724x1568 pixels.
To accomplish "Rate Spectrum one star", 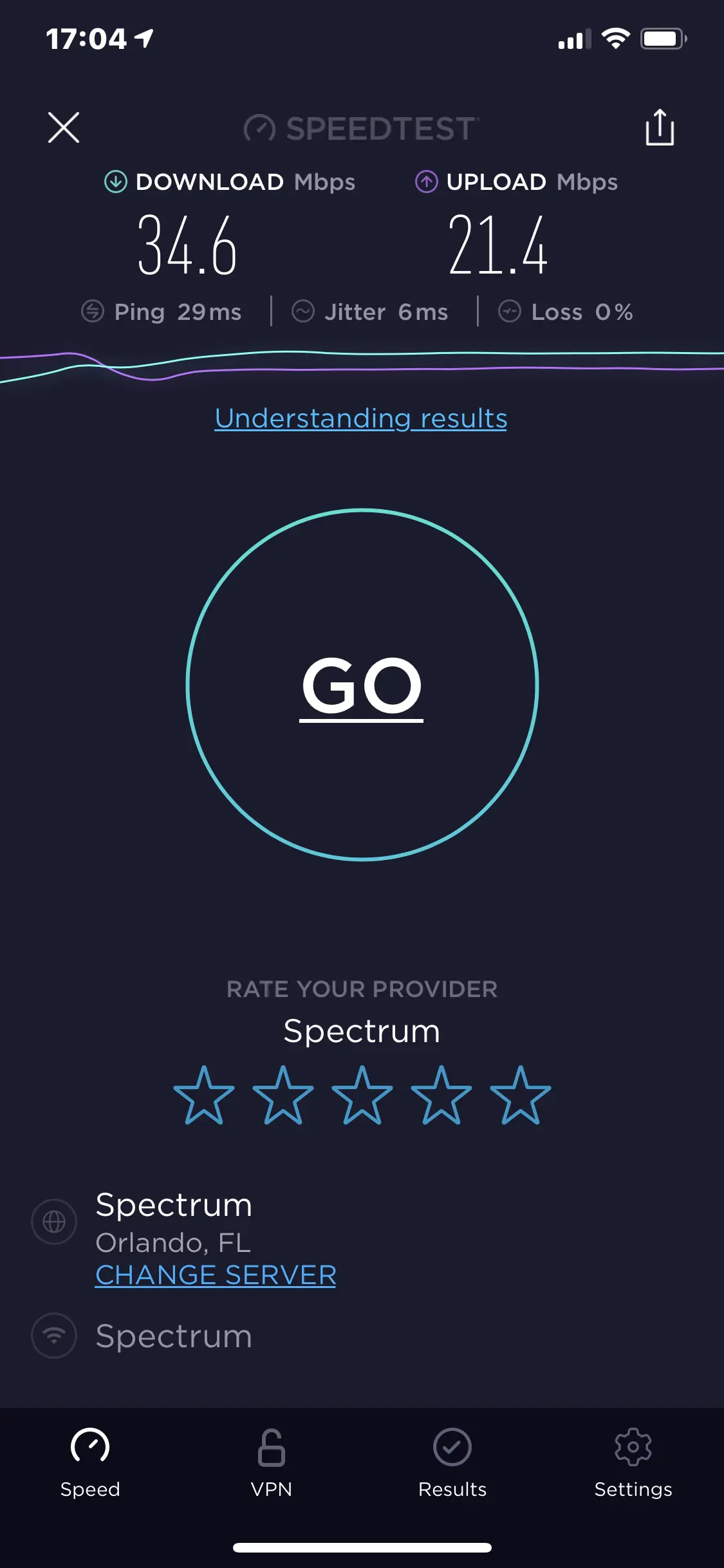I will tap(204, 1096).
